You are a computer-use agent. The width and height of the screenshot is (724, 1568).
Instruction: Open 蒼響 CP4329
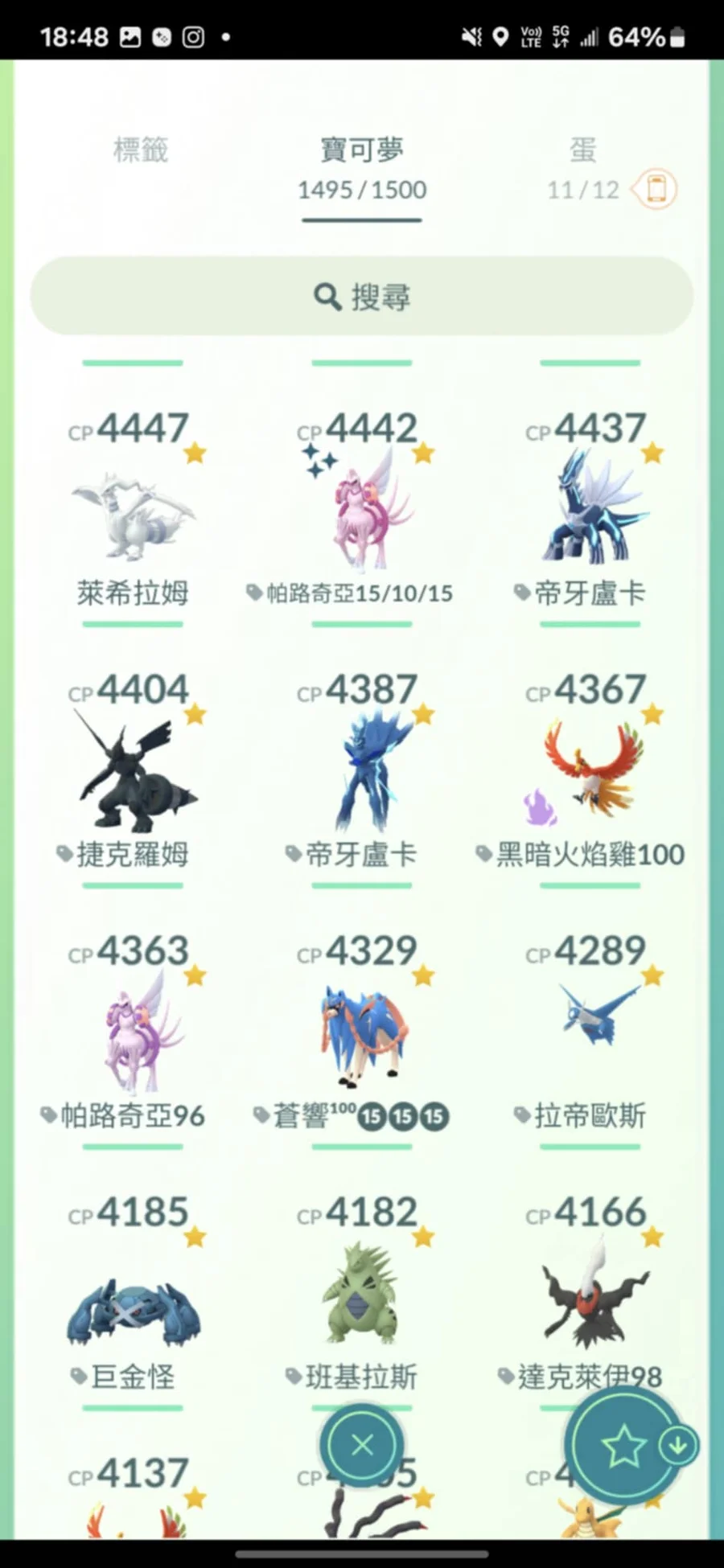(x=361, y=1033)
